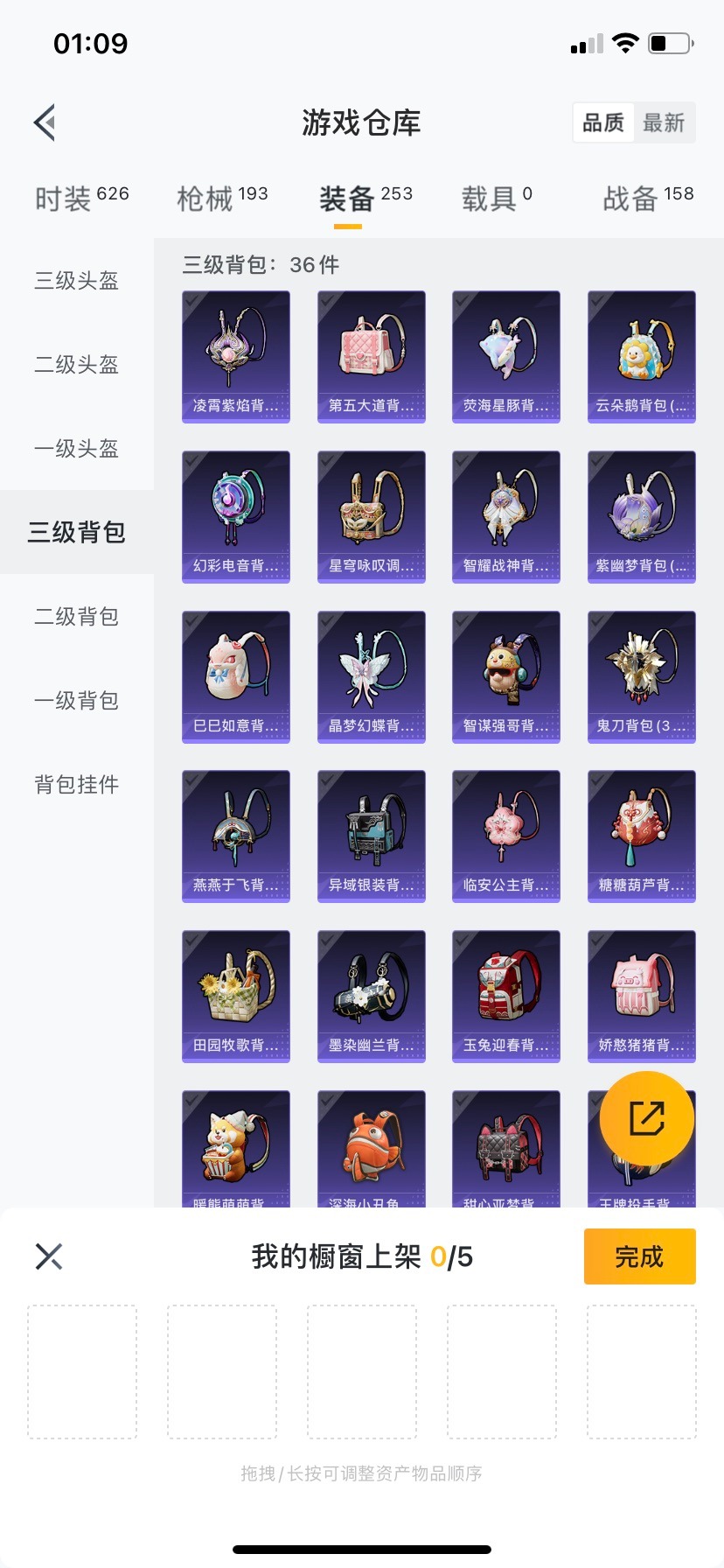The image size is (724, 1568).
Task: Switch to the 时装 tab
Action: (81, 199)
